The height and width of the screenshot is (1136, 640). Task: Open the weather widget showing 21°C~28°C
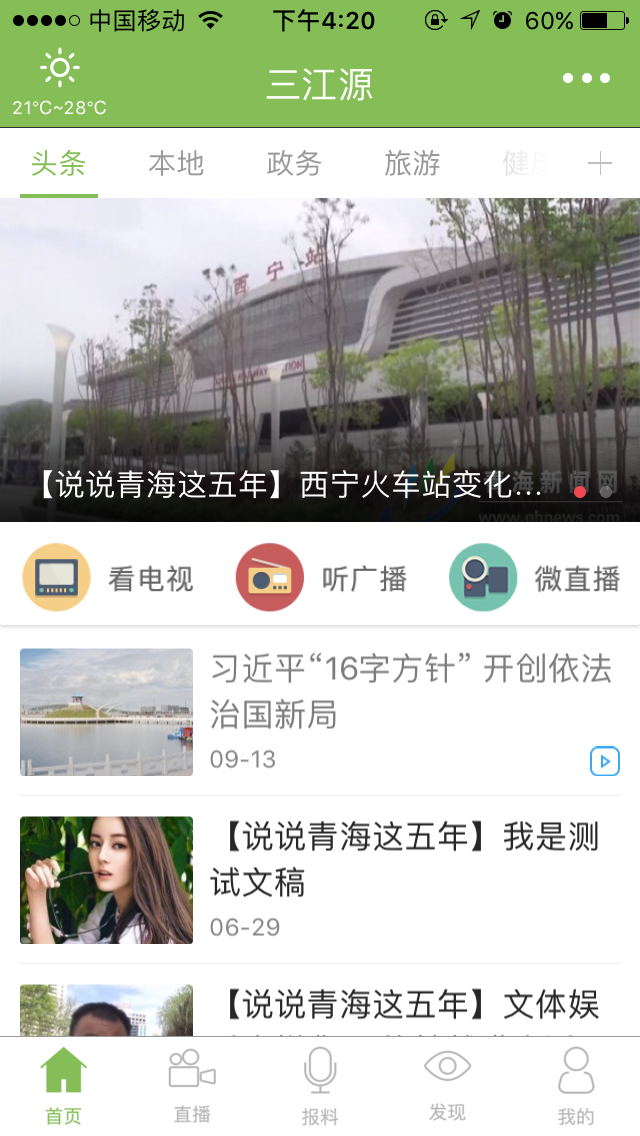coord(59,84)
